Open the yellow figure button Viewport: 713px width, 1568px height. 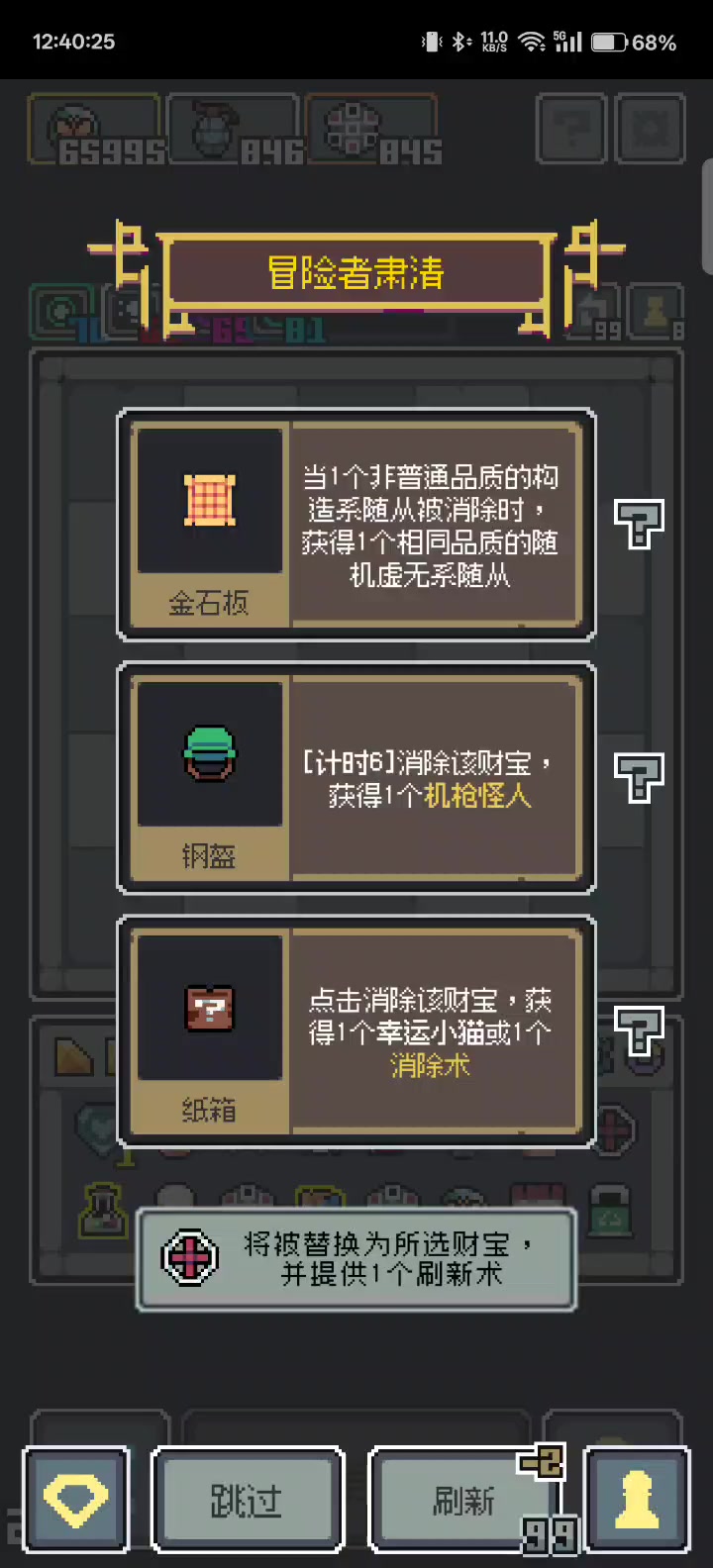[637, 1500]
